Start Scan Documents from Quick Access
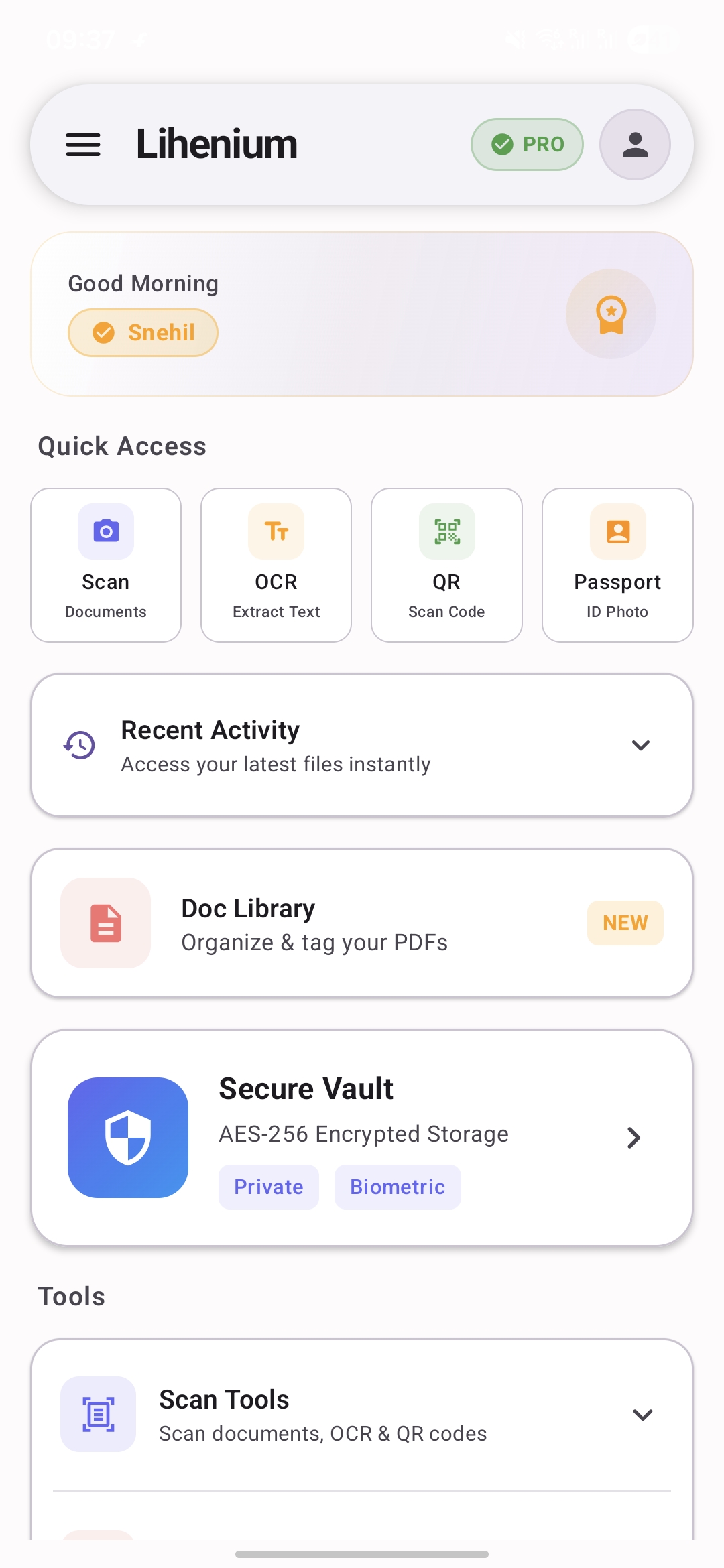Screen dimensions: 724x1568 coord(106,565)
